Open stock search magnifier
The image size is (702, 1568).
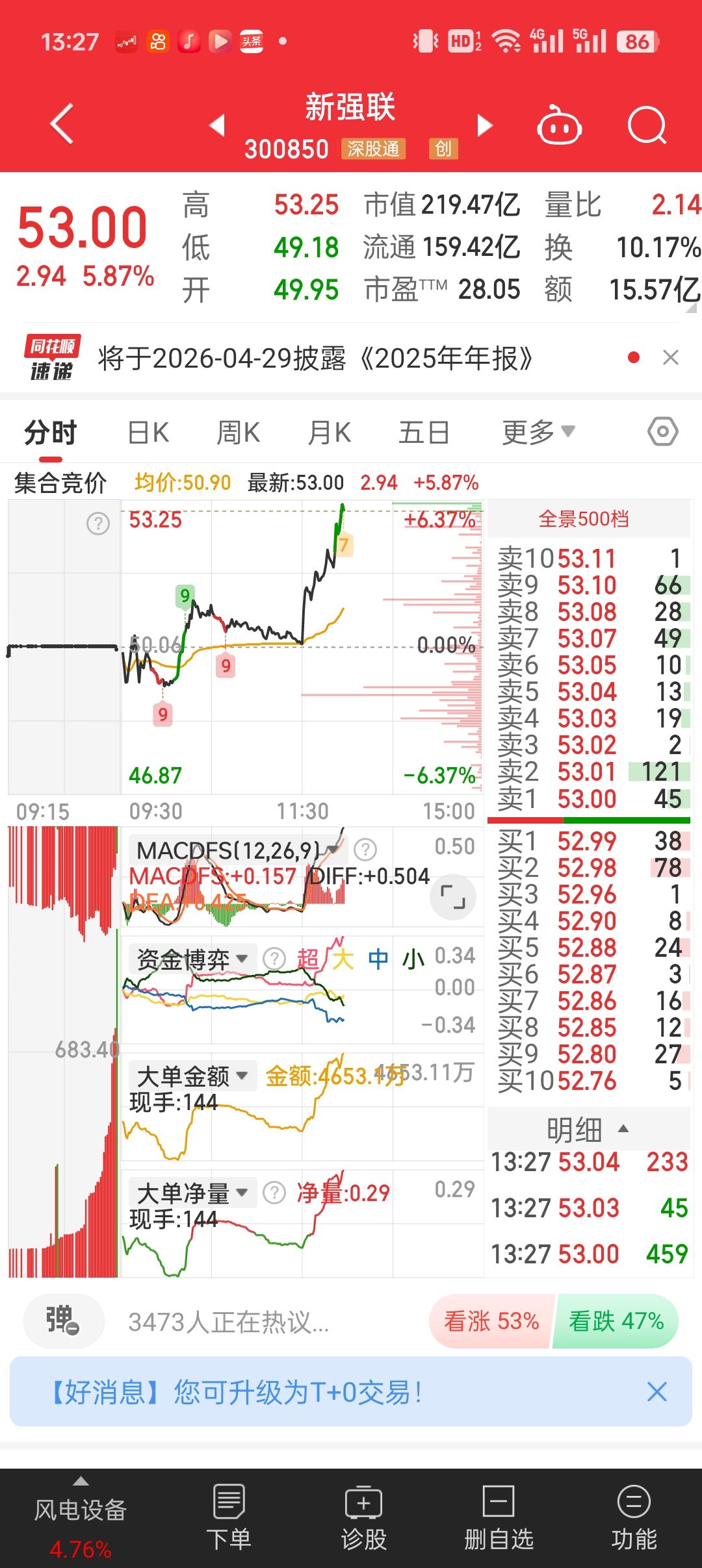(x=647, y=125)
